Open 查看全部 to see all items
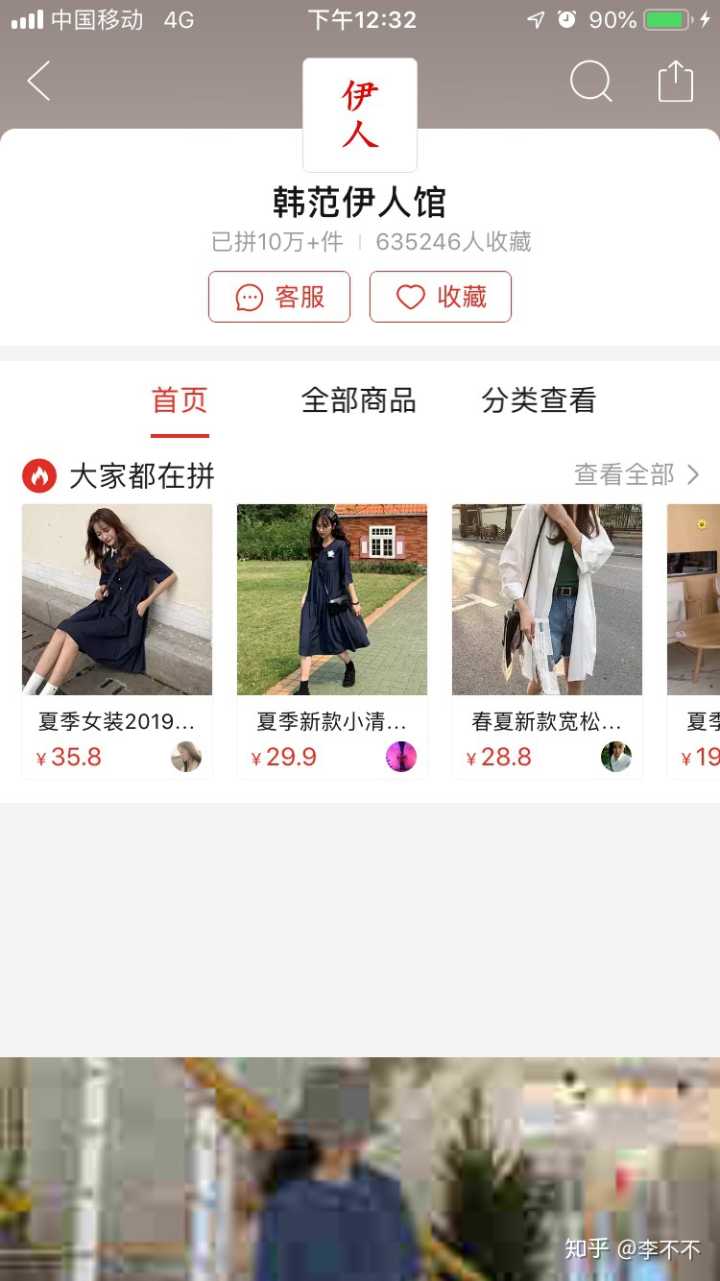Image resolution: width=720 pixels, height=1281 pixels. tap(637, 475)
